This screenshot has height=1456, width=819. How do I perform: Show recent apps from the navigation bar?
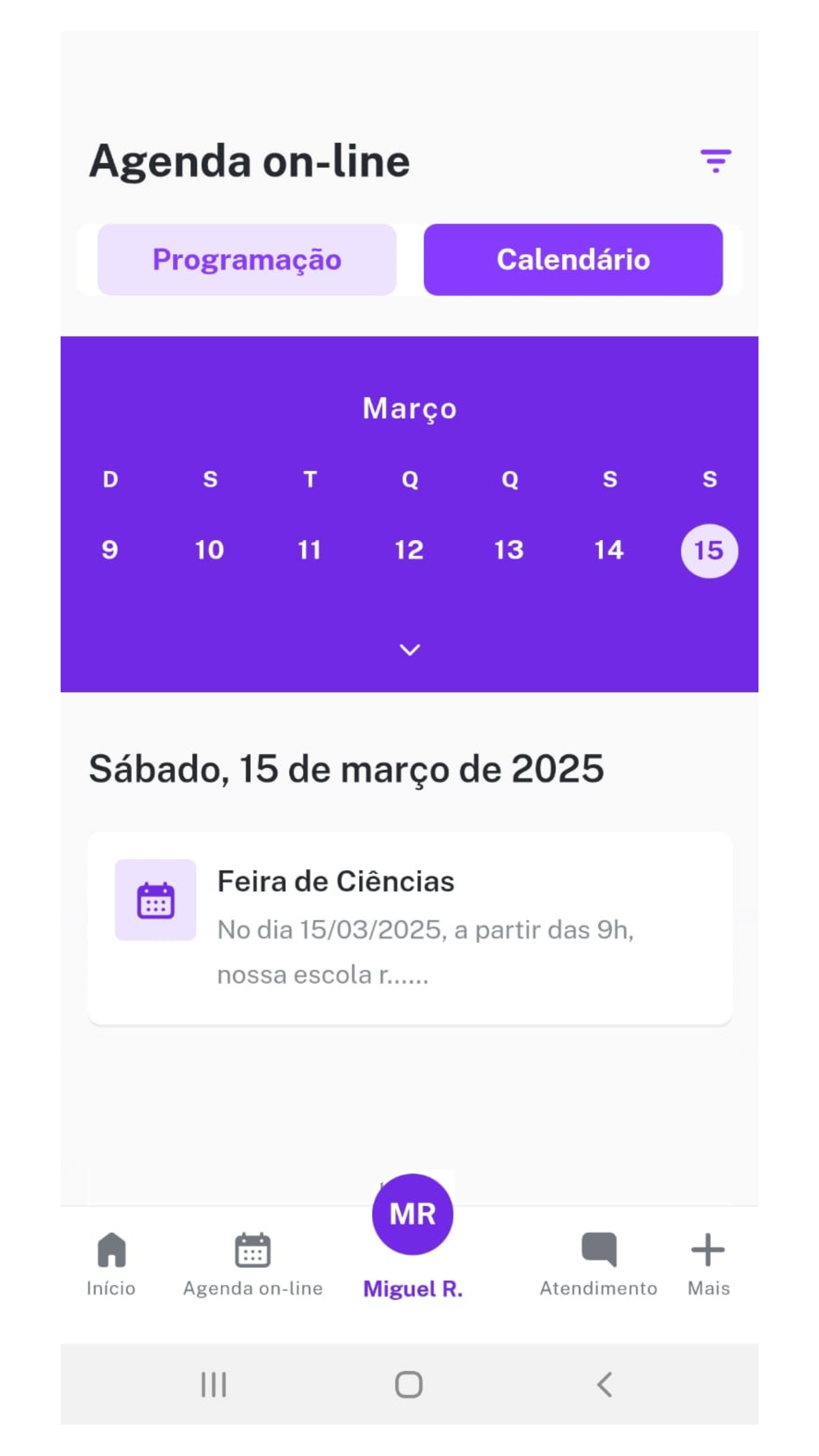(x=214, y=1384)
